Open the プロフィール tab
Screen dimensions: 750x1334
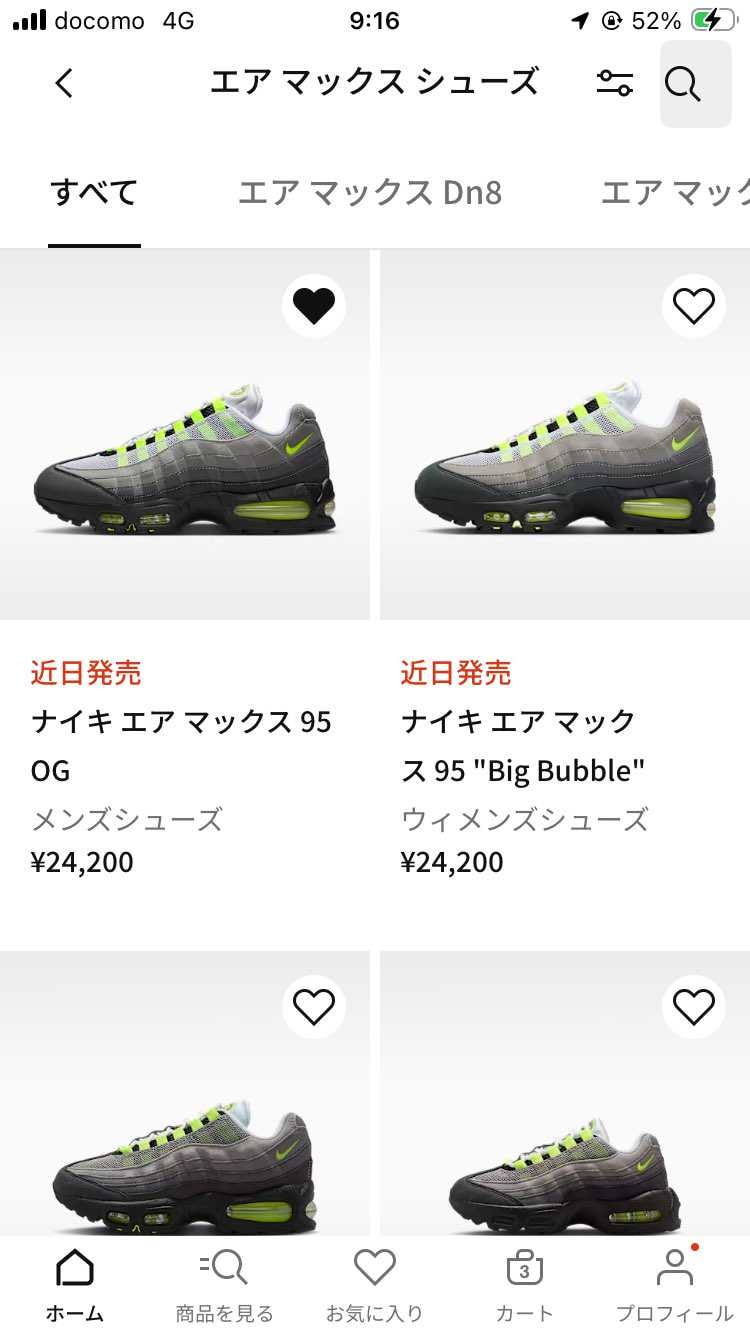click(x=674, y=1284)
